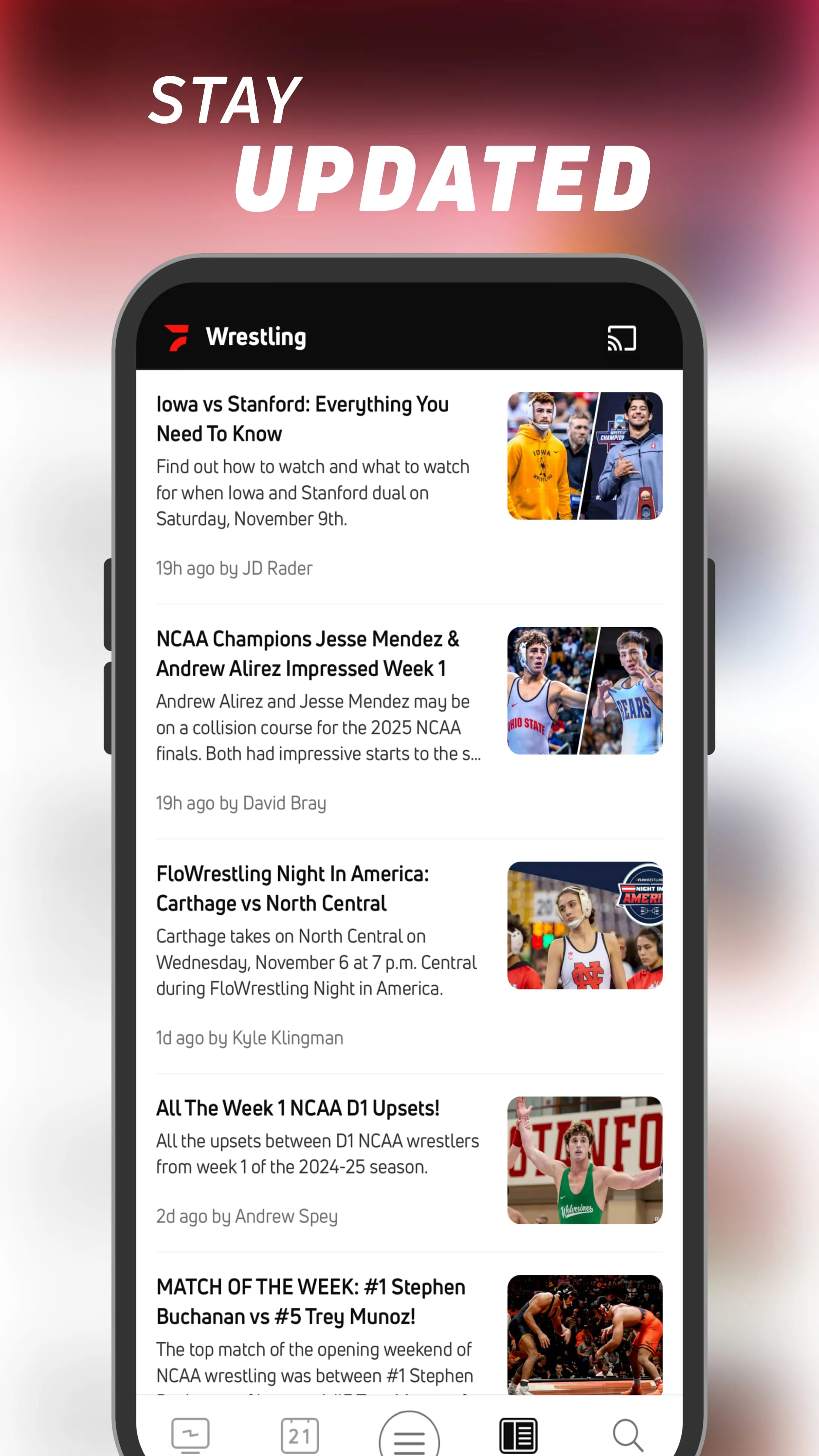Tap the Kyle Klingman byline

tap(249, 1037)
